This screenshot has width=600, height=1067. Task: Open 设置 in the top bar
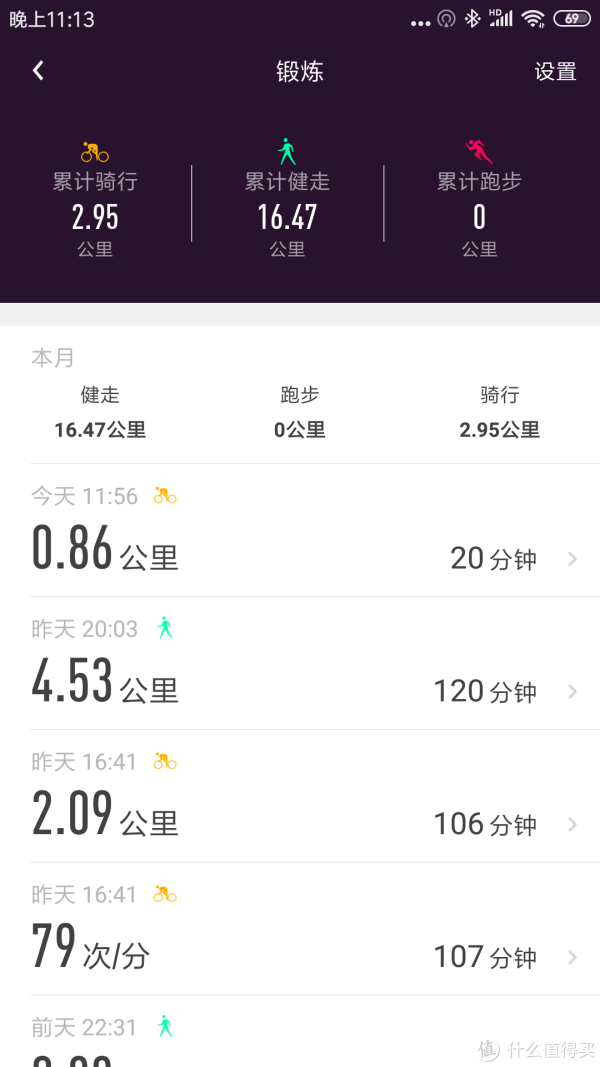click(x=555, y=71)
